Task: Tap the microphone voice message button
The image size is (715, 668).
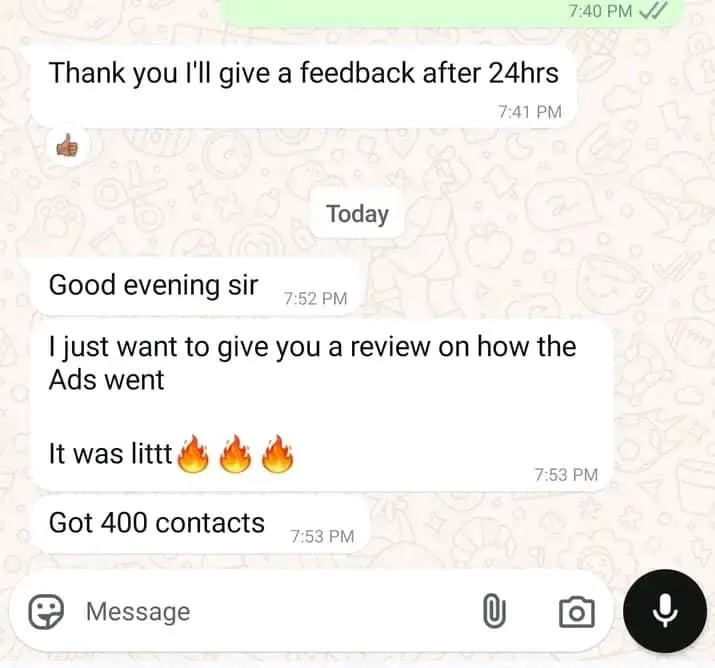Action: click(664, 611)
